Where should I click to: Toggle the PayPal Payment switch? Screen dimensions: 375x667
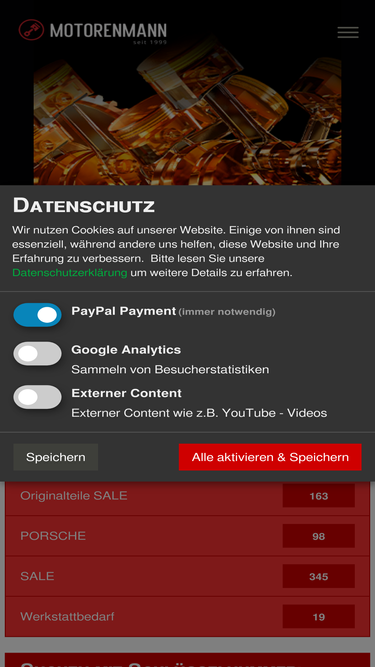pos(37,315)
